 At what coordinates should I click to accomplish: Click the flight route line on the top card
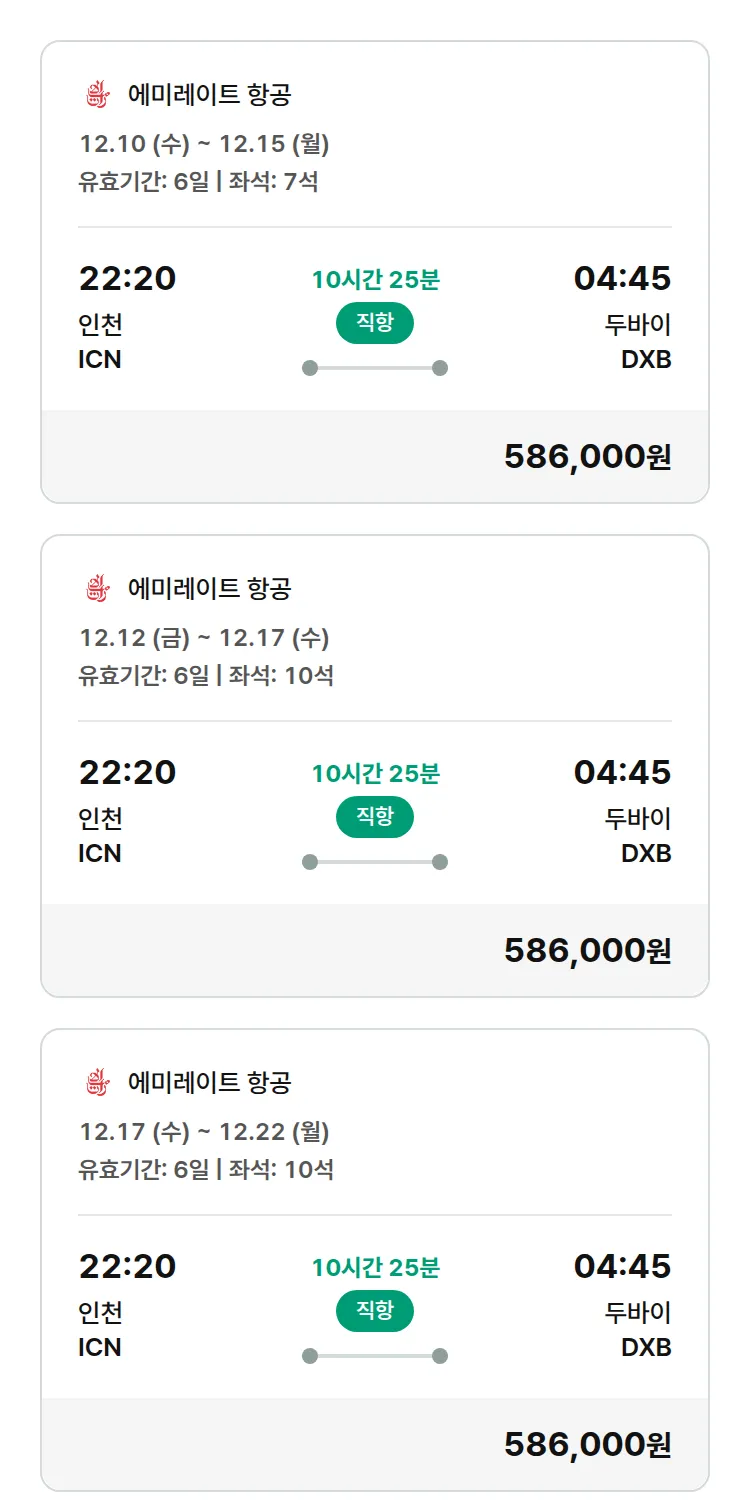tap(374, 367)
